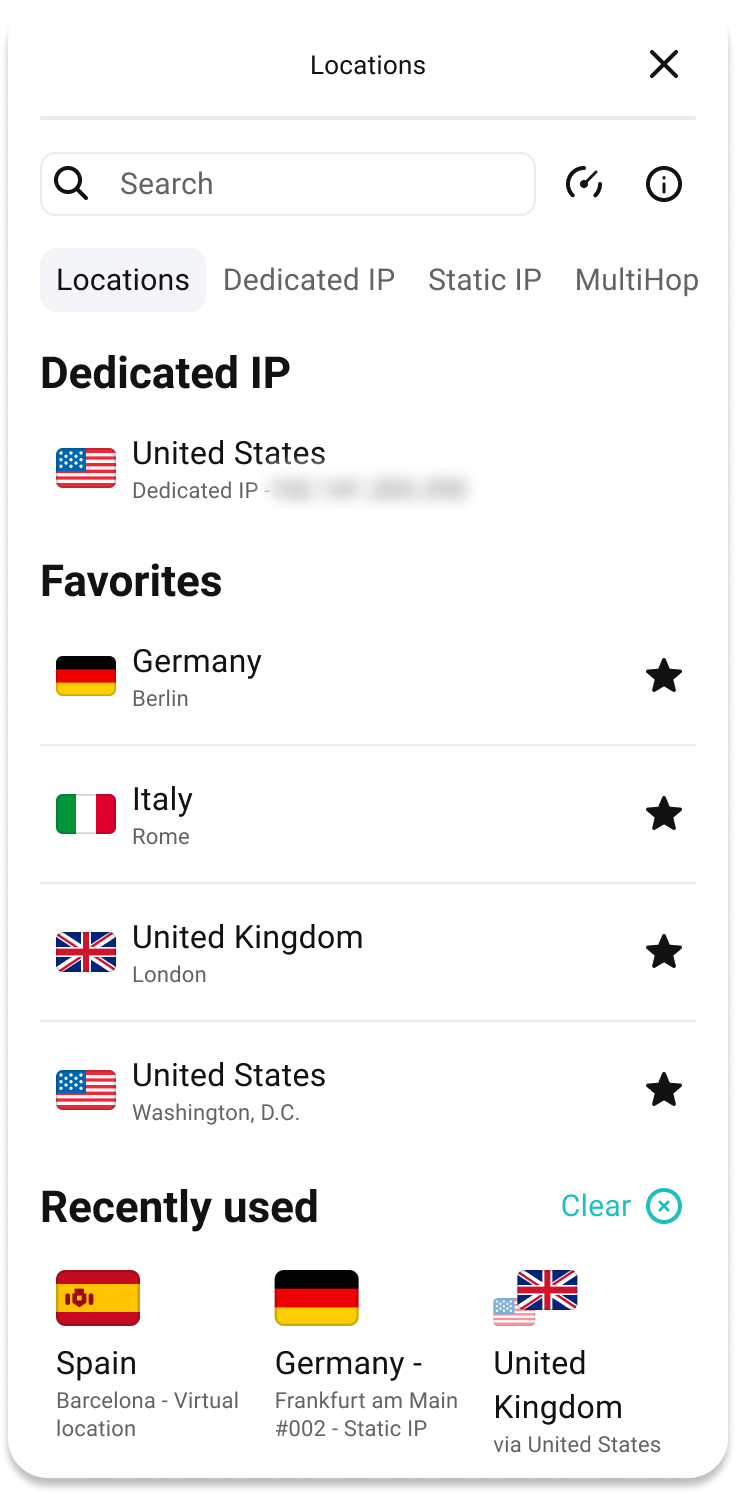736x1494 pixels.
Task: Connect to the United States Dedicated IP
Action: 368,470
